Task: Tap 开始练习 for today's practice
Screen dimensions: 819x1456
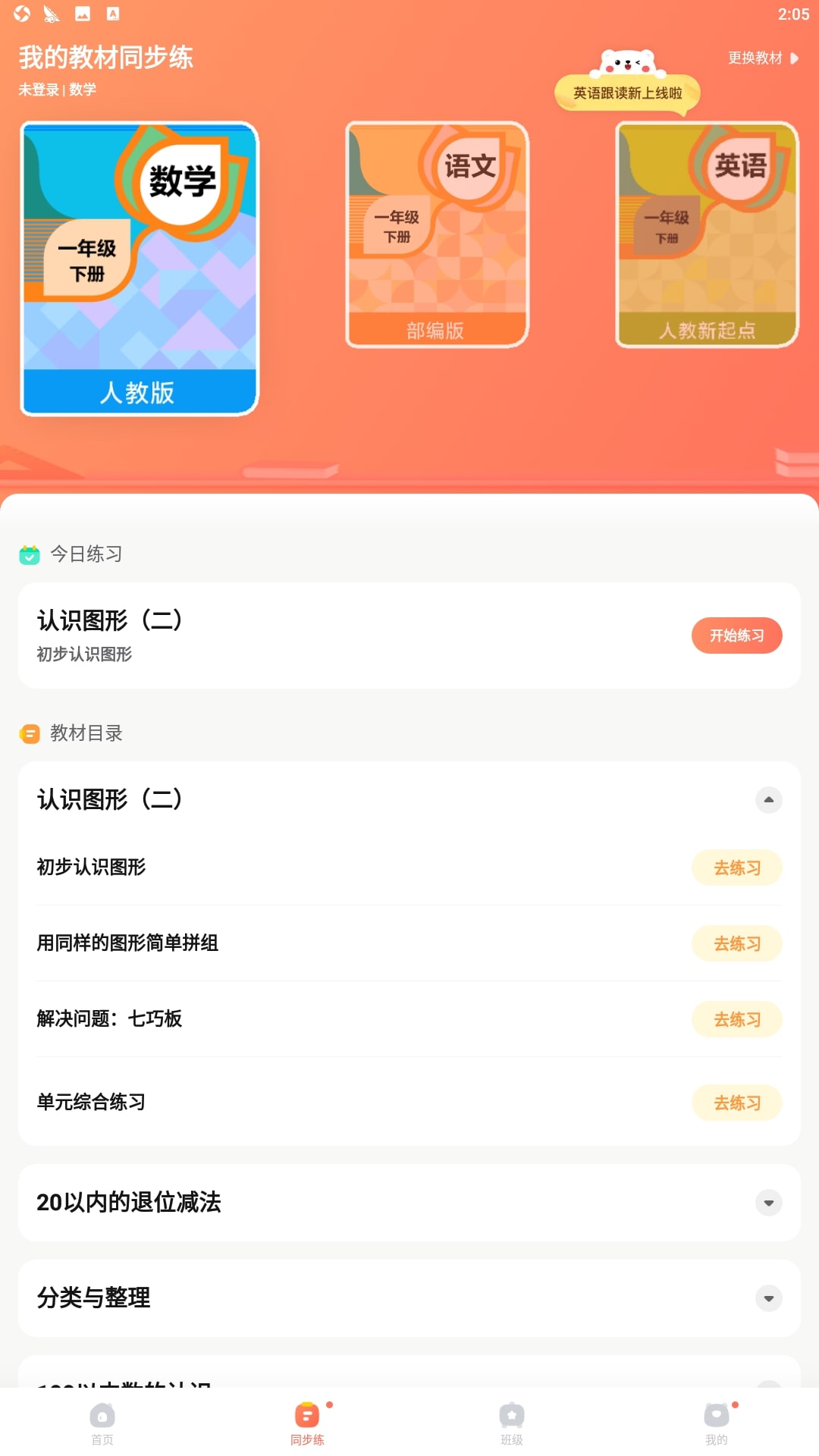Action: (x=736, y=635)
